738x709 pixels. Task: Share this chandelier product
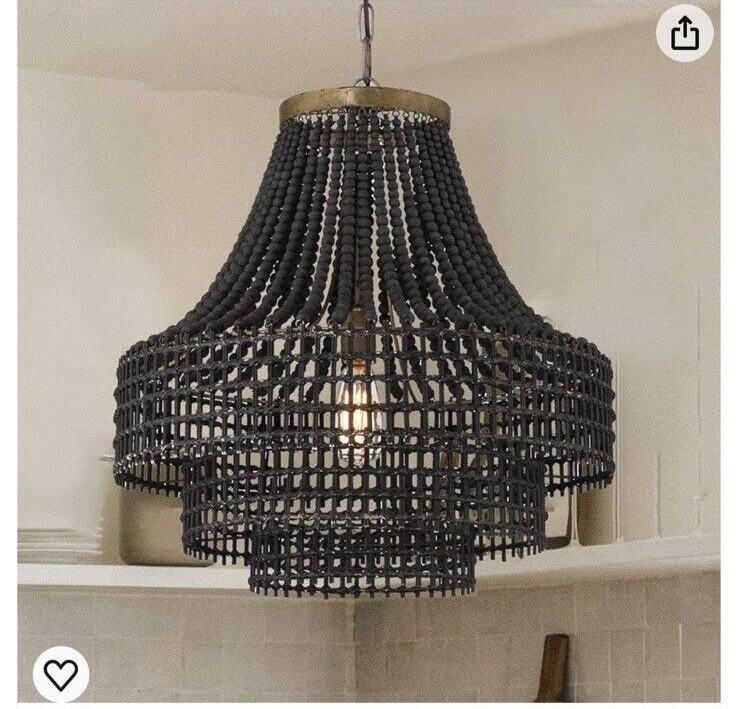click(x=685, y=34)
